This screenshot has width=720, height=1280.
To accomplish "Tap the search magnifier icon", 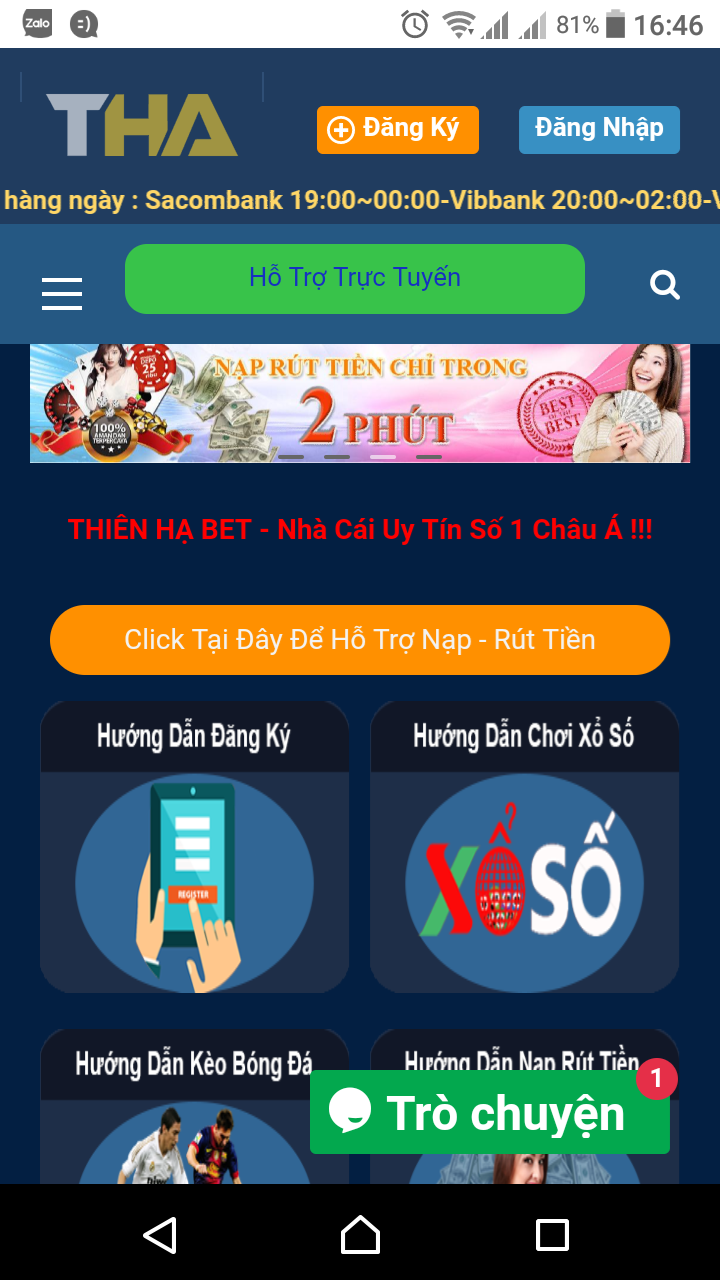I will (x=665, y=285).
